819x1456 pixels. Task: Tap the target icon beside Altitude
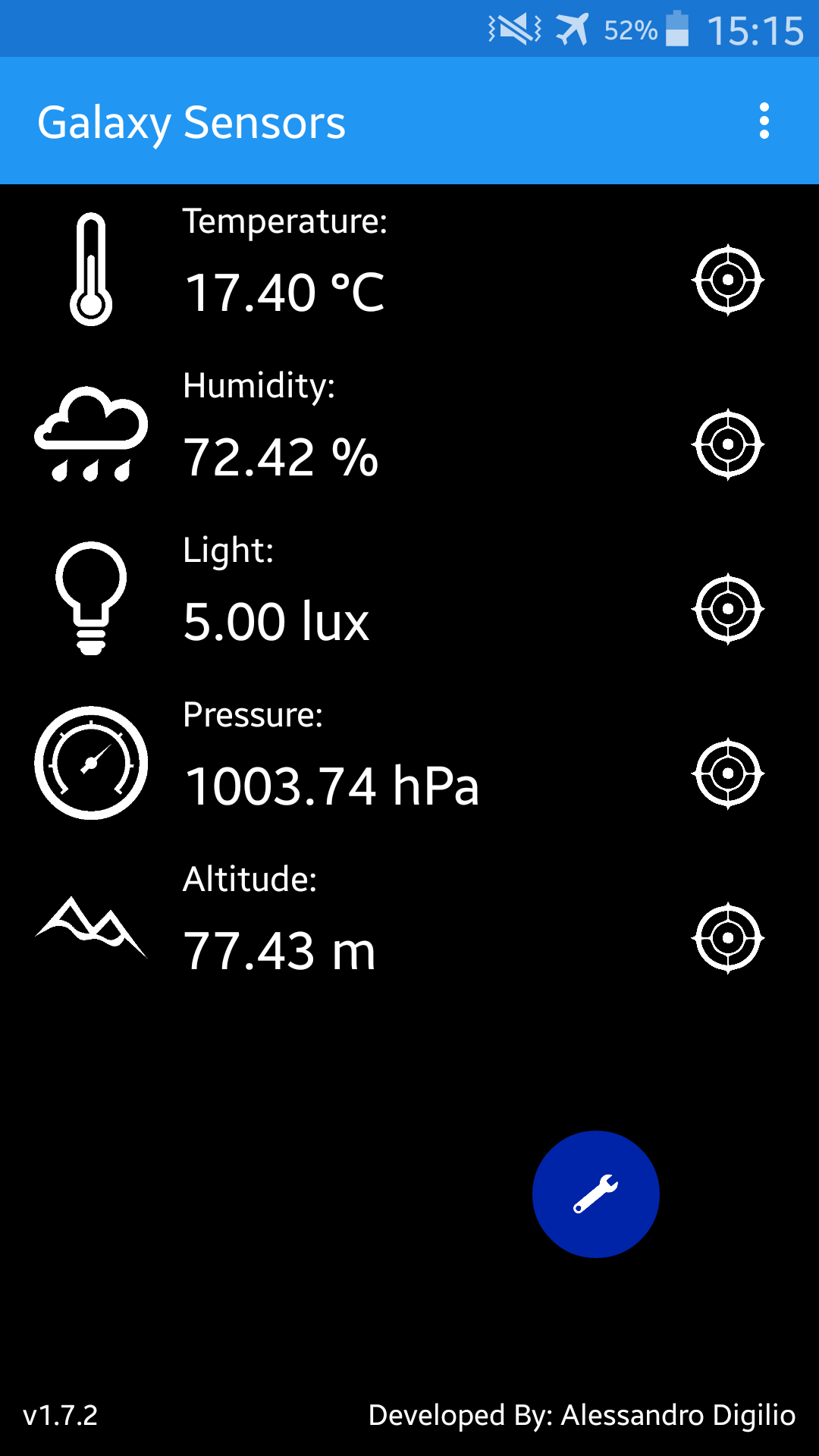pyautogui.click(x=728, y=938)
